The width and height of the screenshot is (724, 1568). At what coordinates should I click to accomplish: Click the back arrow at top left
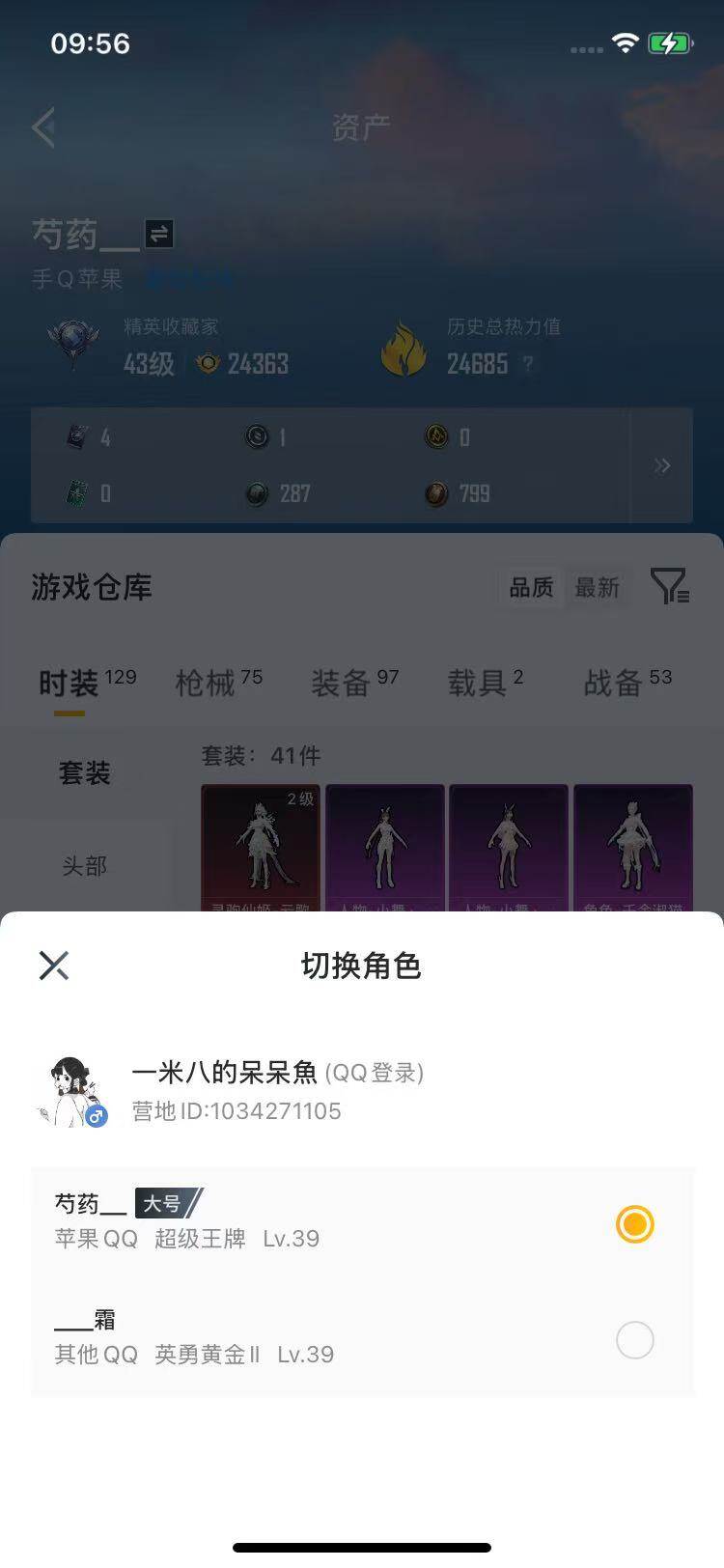(42, 126)
